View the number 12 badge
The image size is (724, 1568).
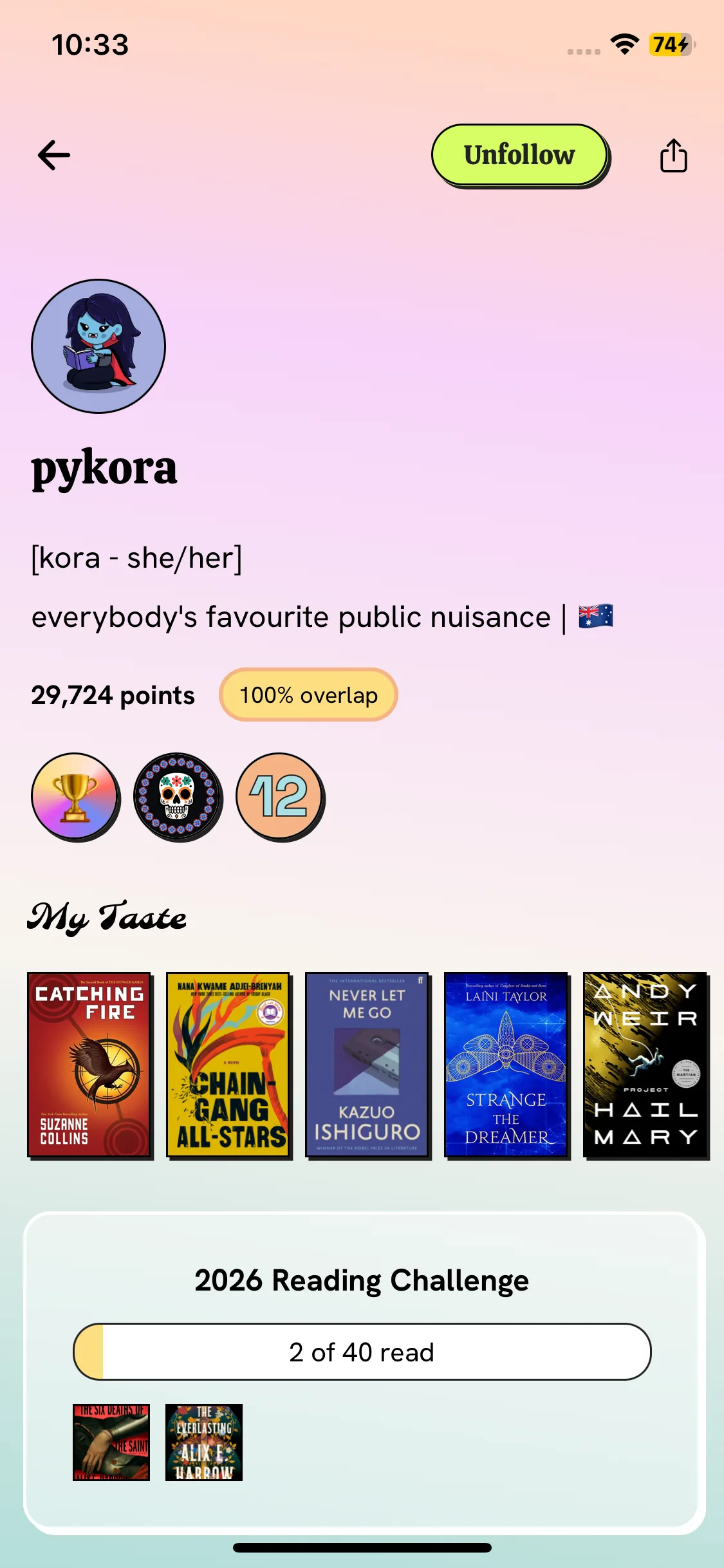click(x=279, y=796)
